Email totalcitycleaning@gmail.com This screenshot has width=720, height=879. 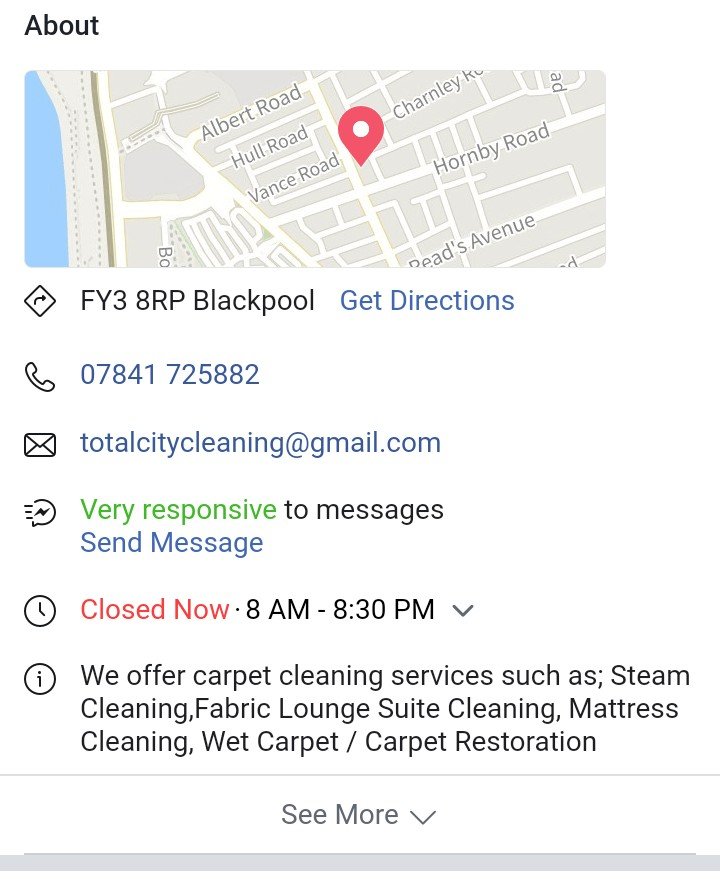pyautogui.click(x=260, y=443)
